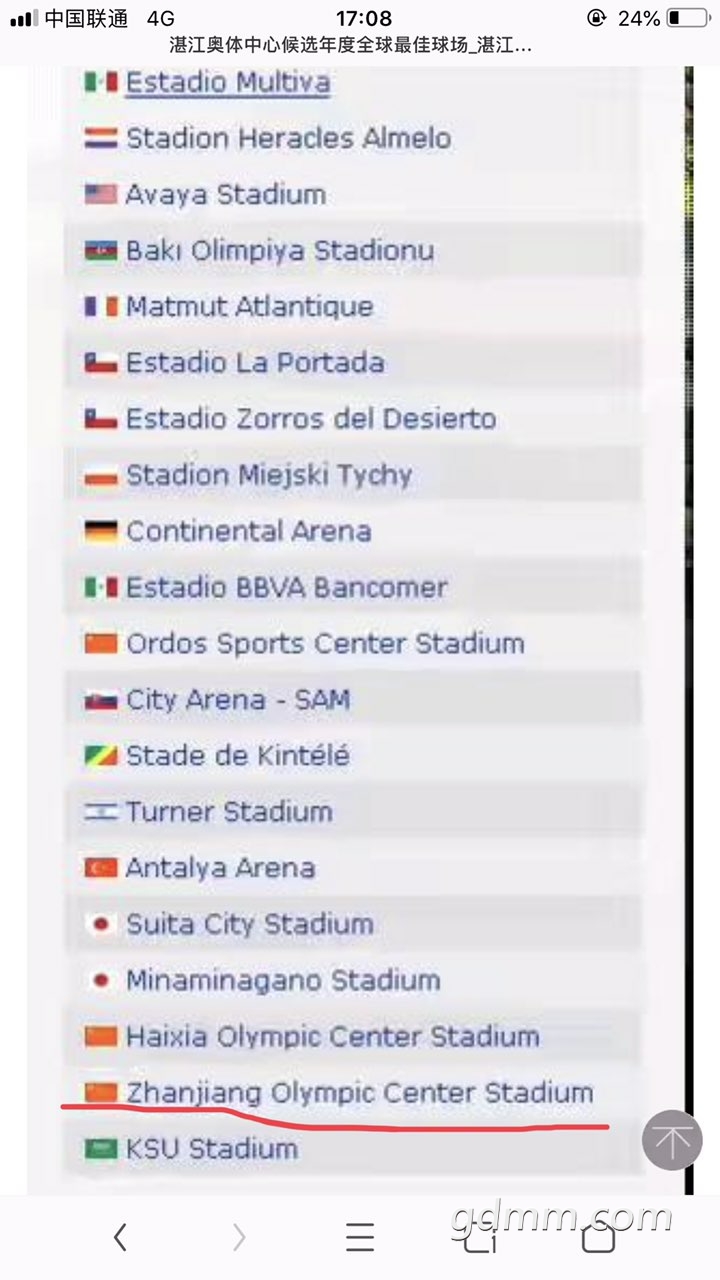Image resolution: width=720 pixels, height=1280 pixels.
Task: Tap the round back-to-top arrow button
Action: point(672,1140)
